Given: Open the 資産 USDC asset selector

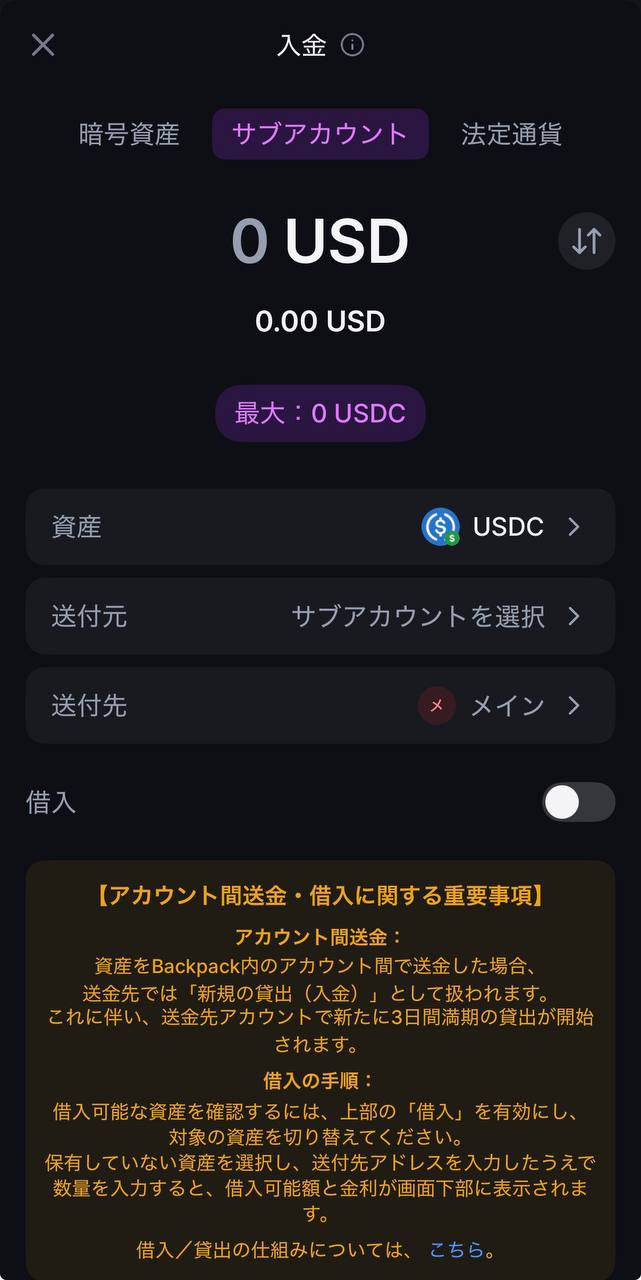Looking at the screenshot, I should coord(320,527).
